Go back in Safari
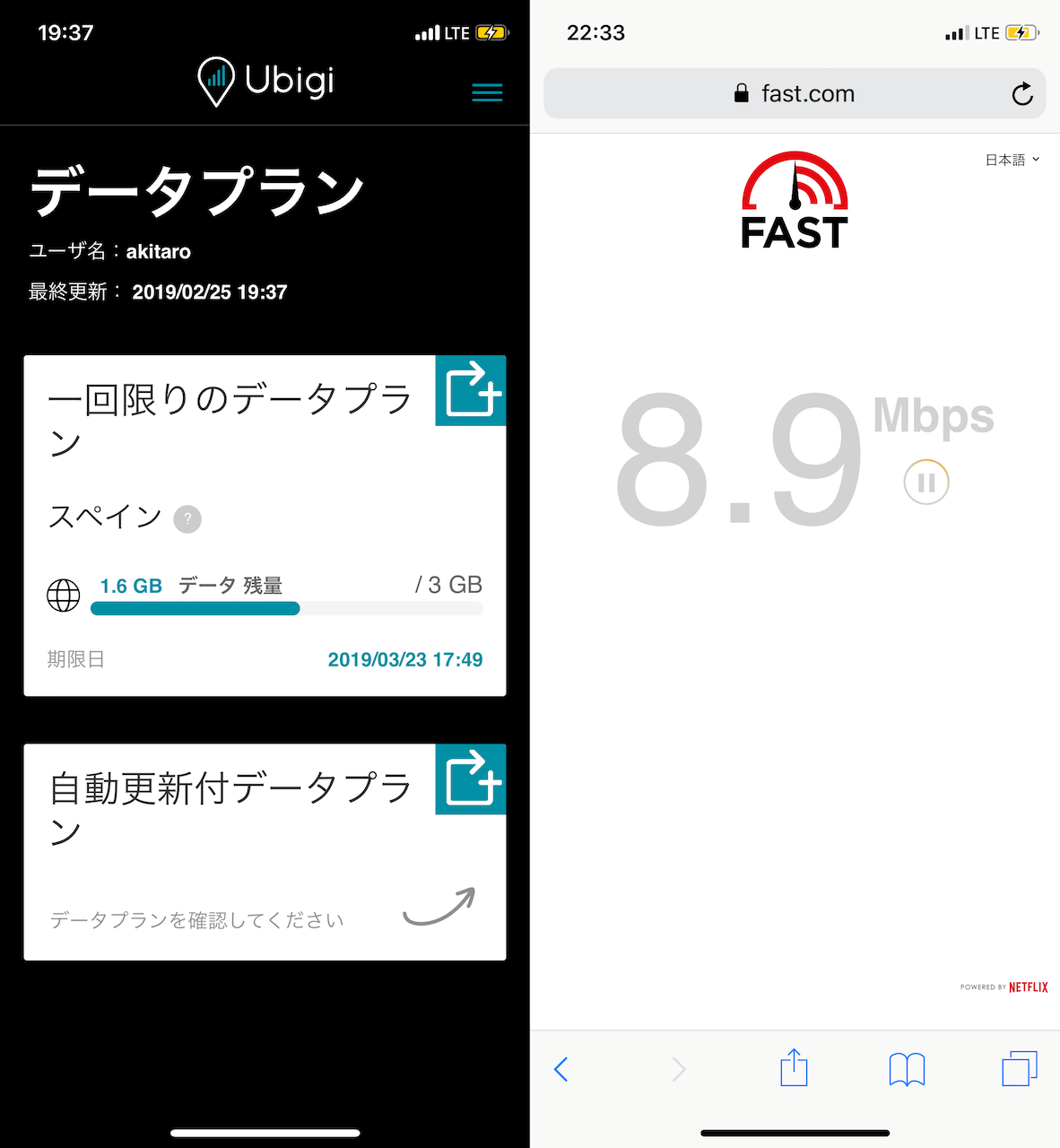Screen dimensions: 1060x1148 [561, 1069]
